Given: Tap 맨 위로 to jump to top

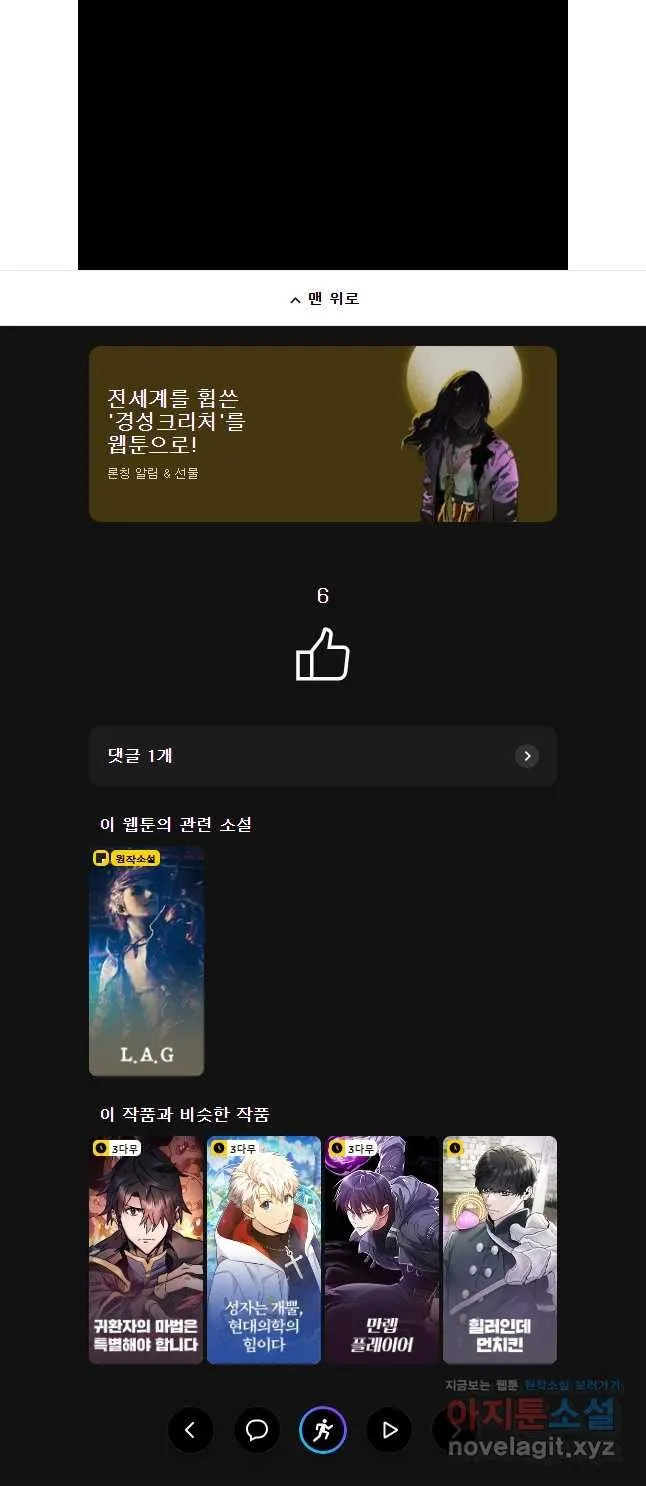Looking at the screenshot, I should pyautogui.click(x=323, y=299).
